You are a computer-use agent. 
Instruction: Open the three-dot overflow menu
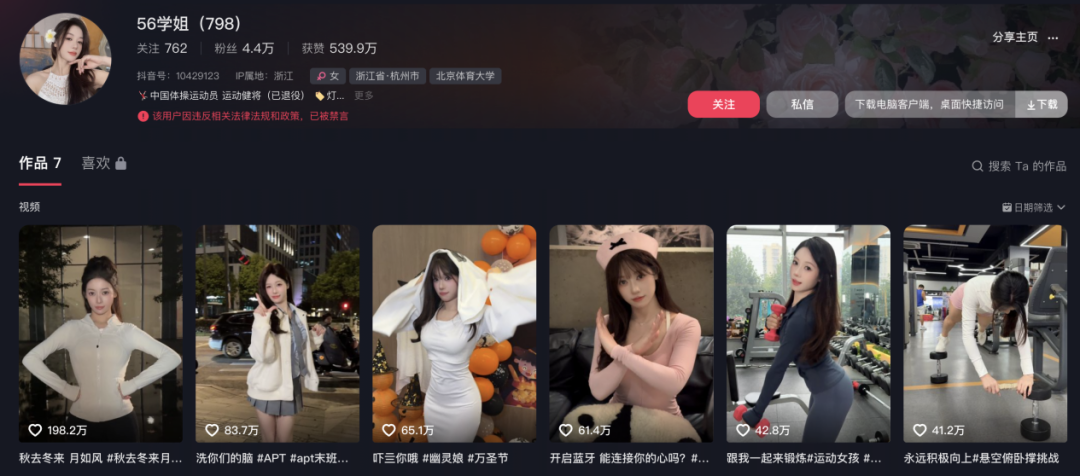[1053, 37]
